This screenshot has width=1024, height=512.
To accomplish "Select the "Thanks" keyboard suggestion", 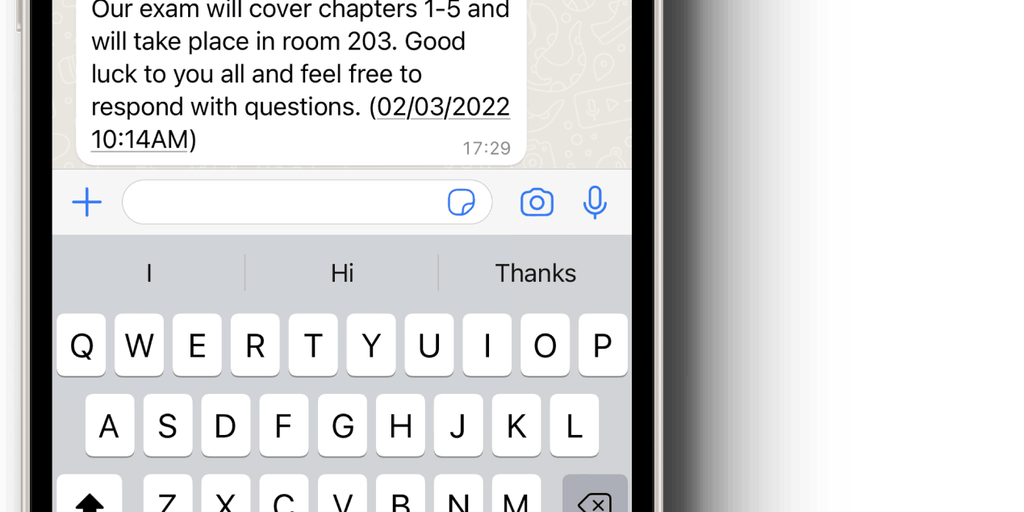I will (x=535, y=273).
